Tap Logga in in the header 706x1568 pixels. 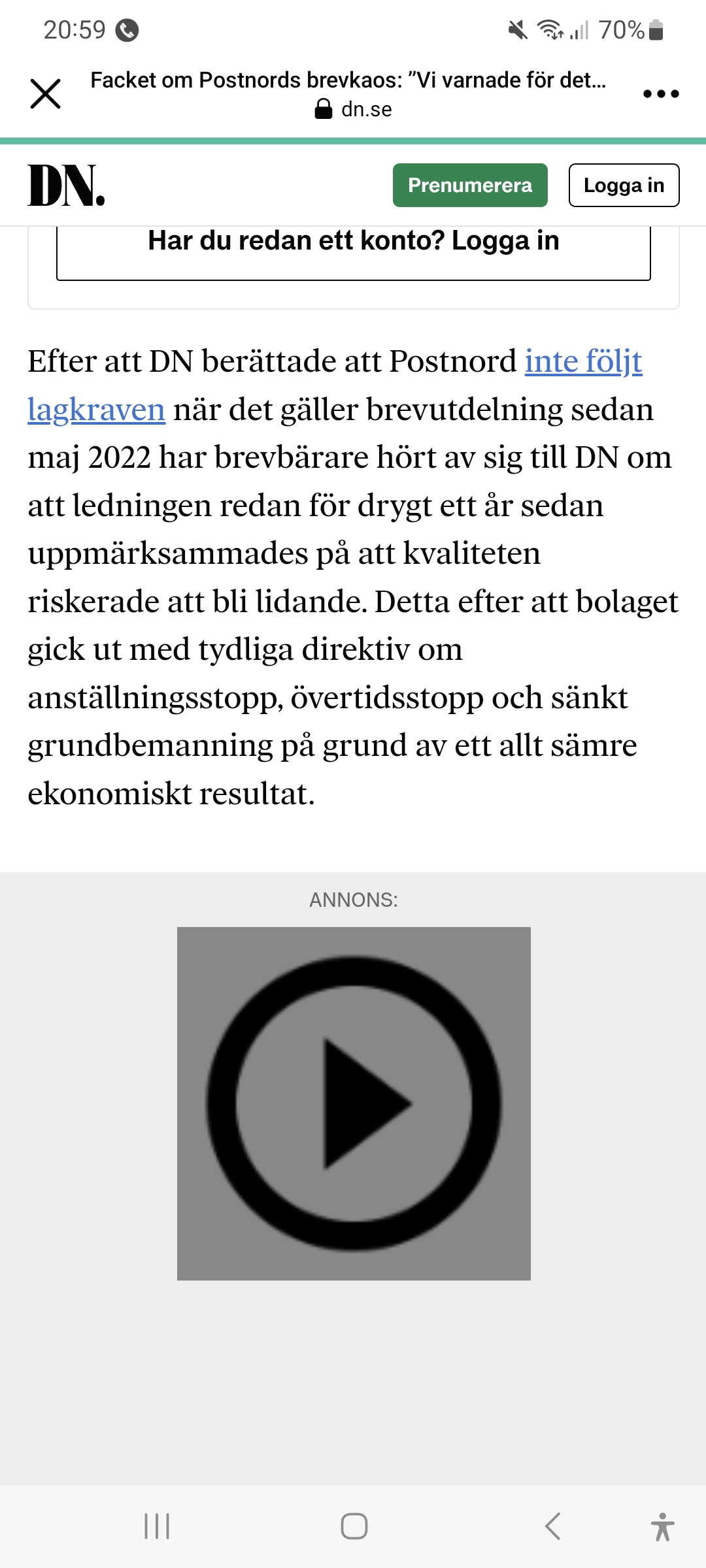pyautogui.click(x=624, y=186)
